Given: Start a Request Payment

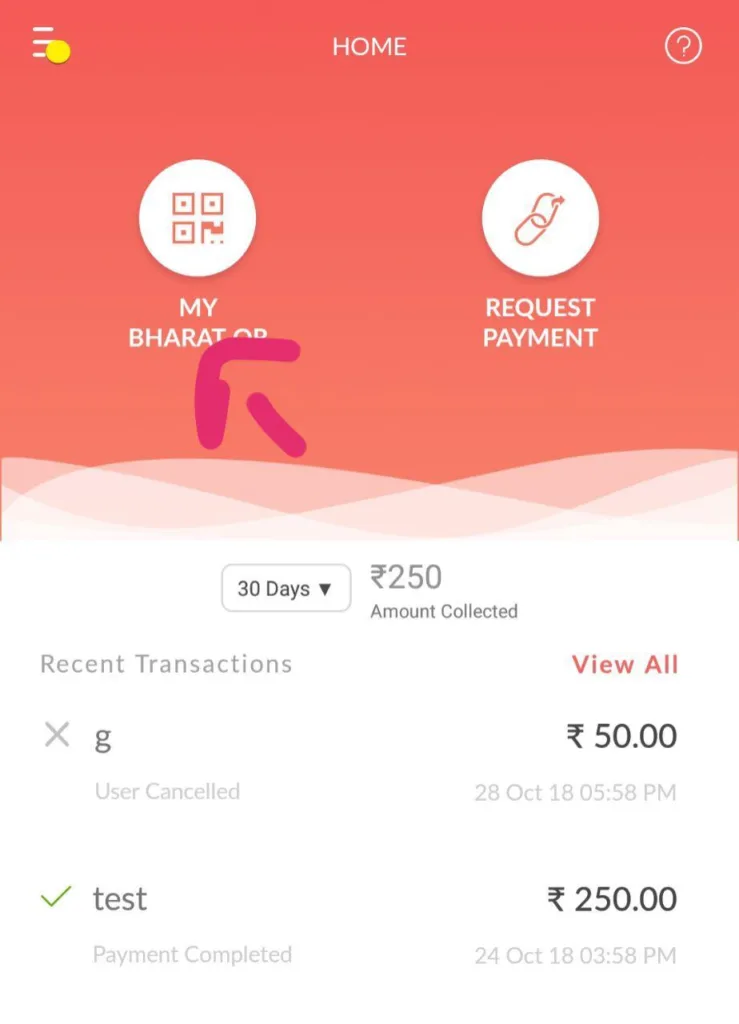Looking at the screenshot, I should [x=540, y=217].
